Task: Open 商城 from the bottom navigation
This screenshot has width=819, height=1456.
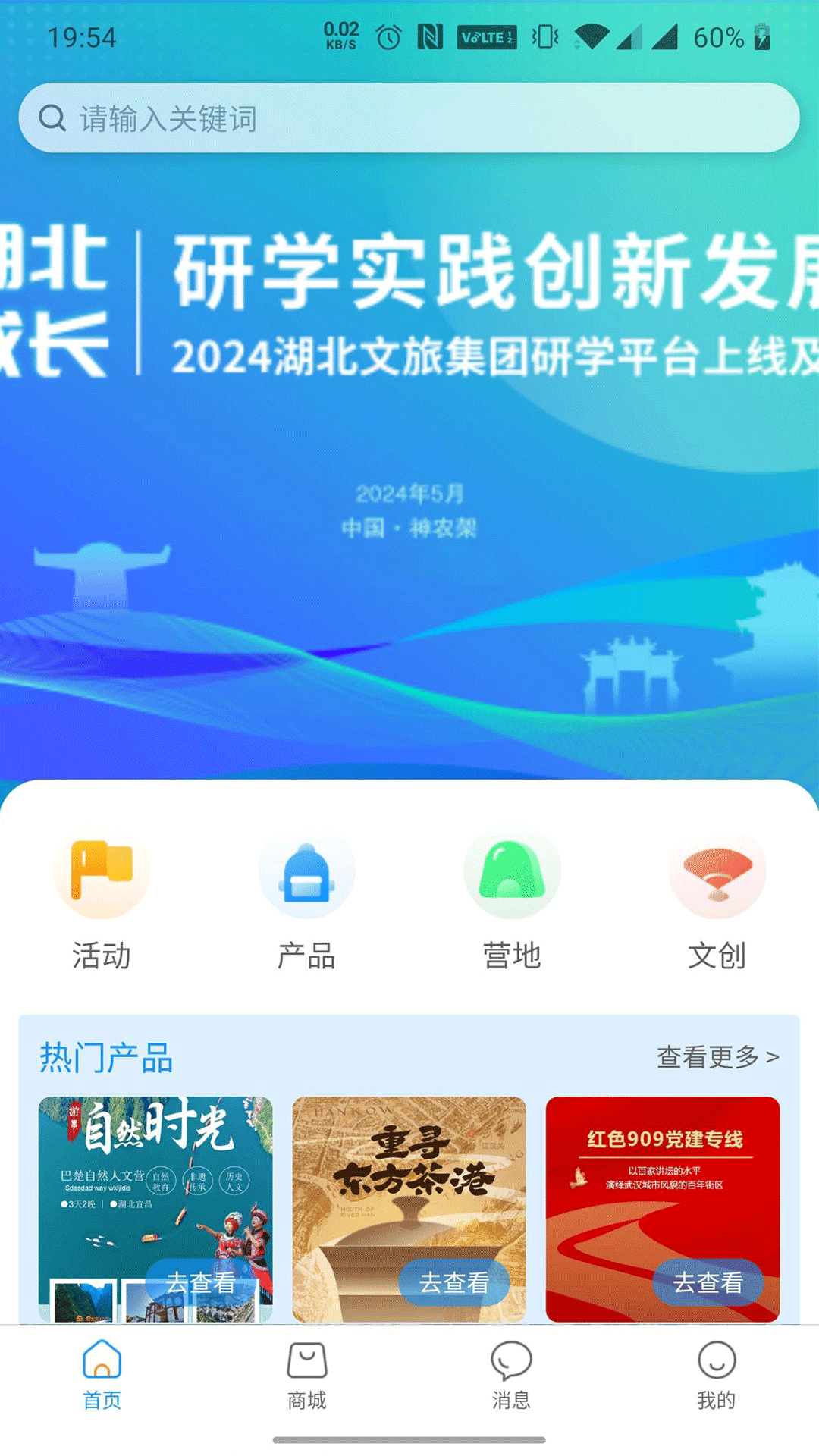Action: point(306,1376)
